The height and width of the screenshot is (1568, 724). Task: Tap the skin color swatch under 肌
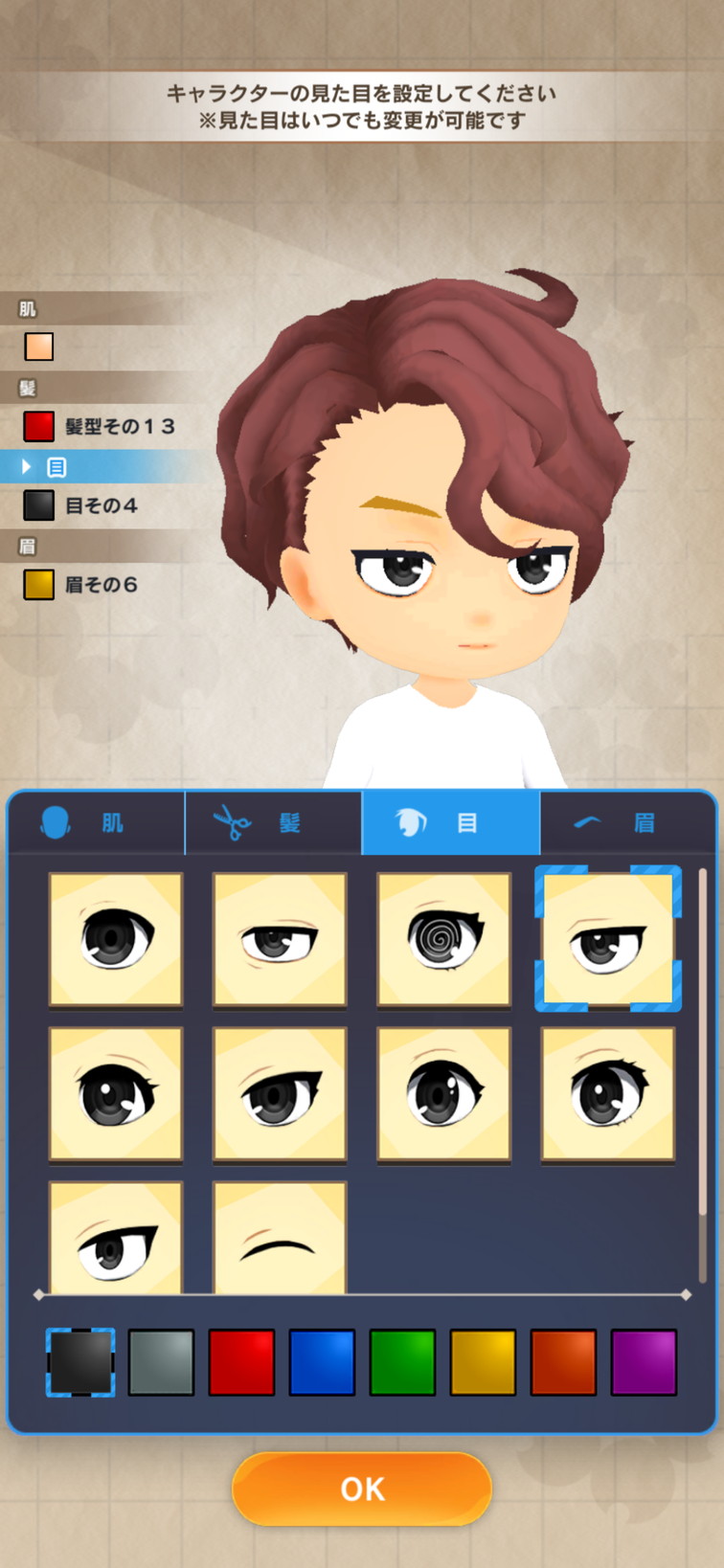coord(39,347)
